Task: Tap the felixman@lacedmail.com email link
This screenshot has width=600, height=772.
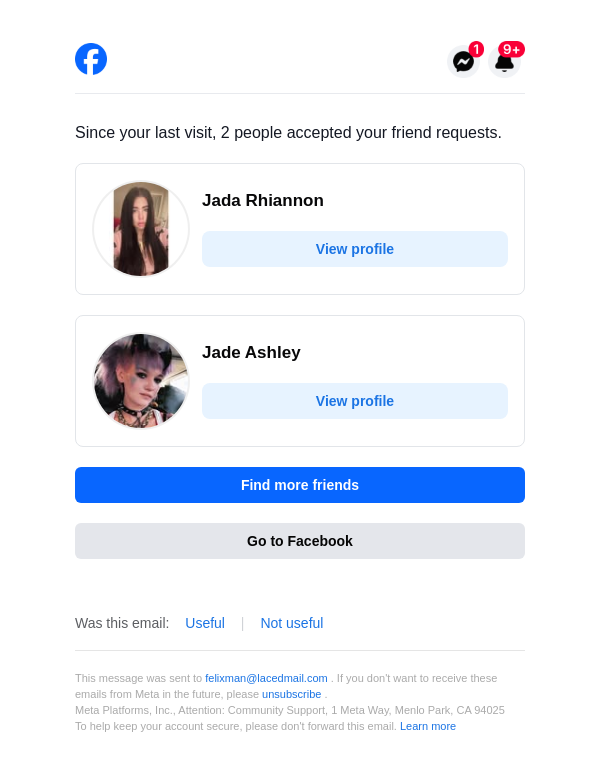Action: pyautogui.click(x=266, y=678)
